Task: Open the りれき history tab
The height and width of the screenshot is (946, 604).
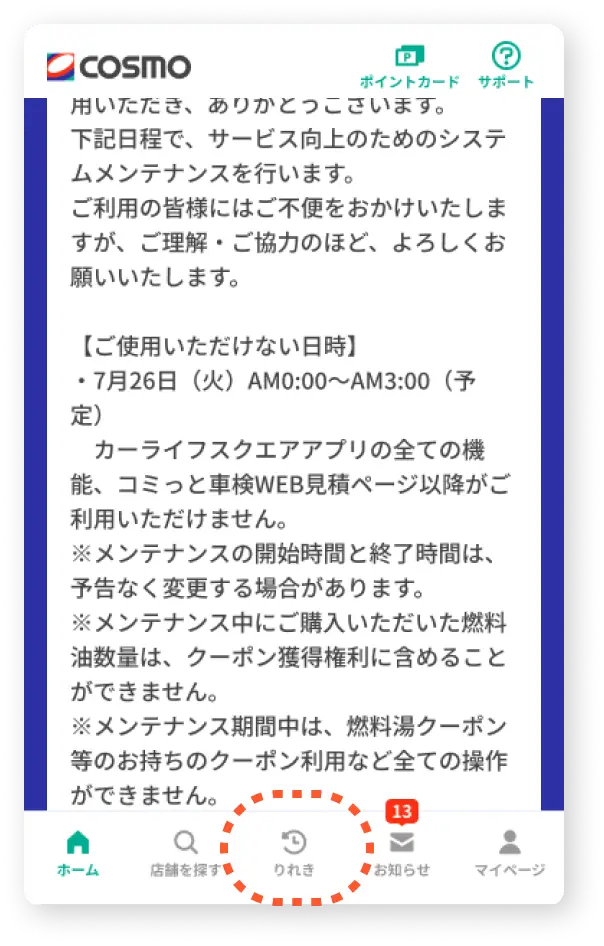Action: click(294, 853)
